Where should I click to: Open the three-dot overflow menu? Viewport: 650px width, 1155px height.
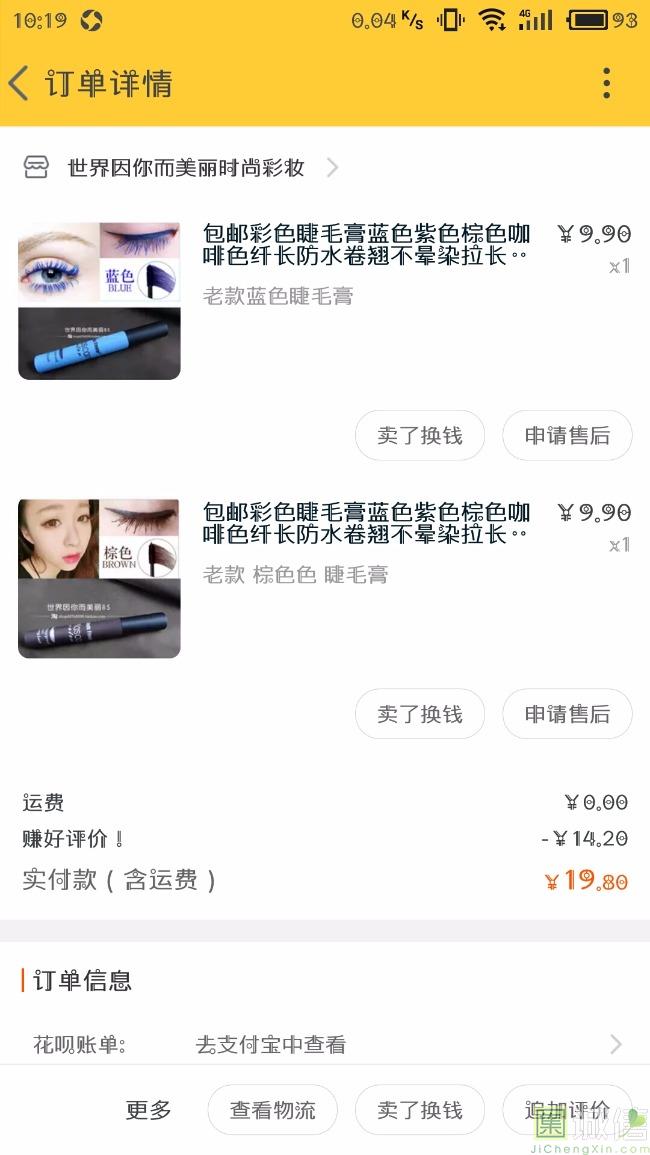606,82
